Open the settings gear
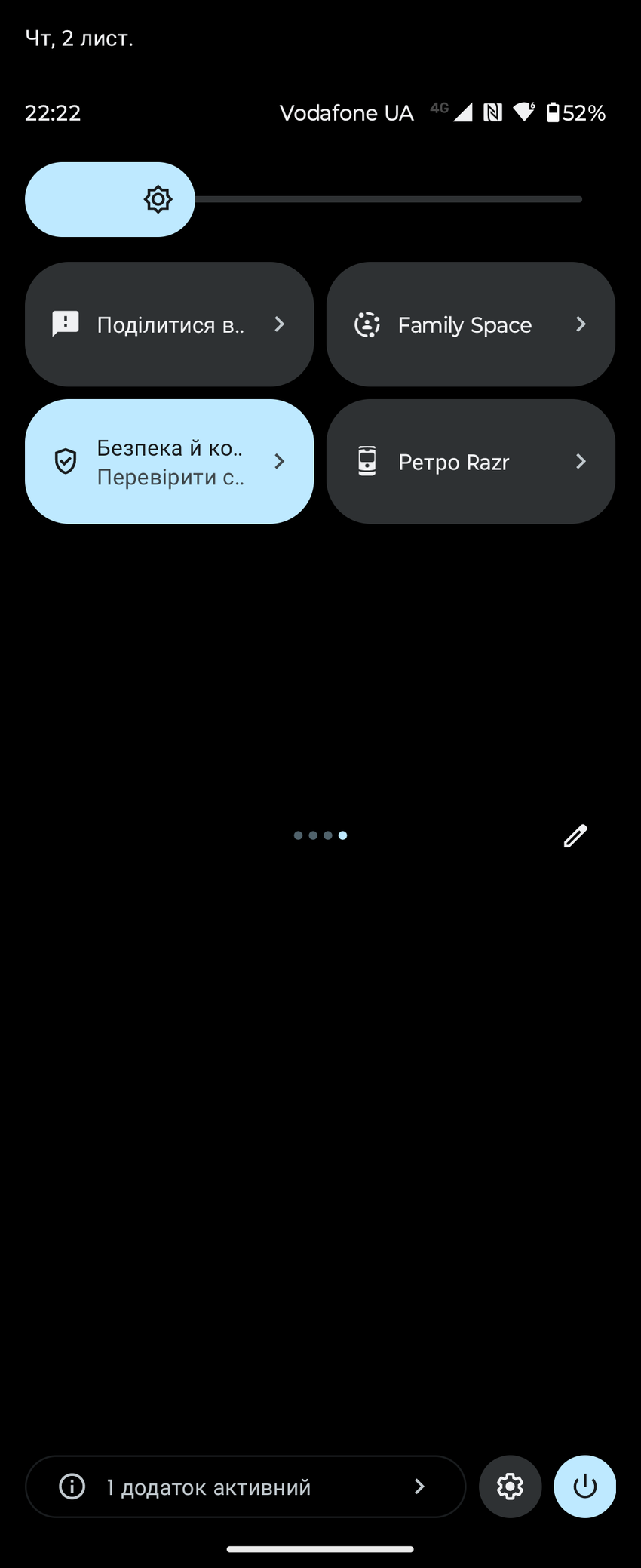 [511, 1487]
